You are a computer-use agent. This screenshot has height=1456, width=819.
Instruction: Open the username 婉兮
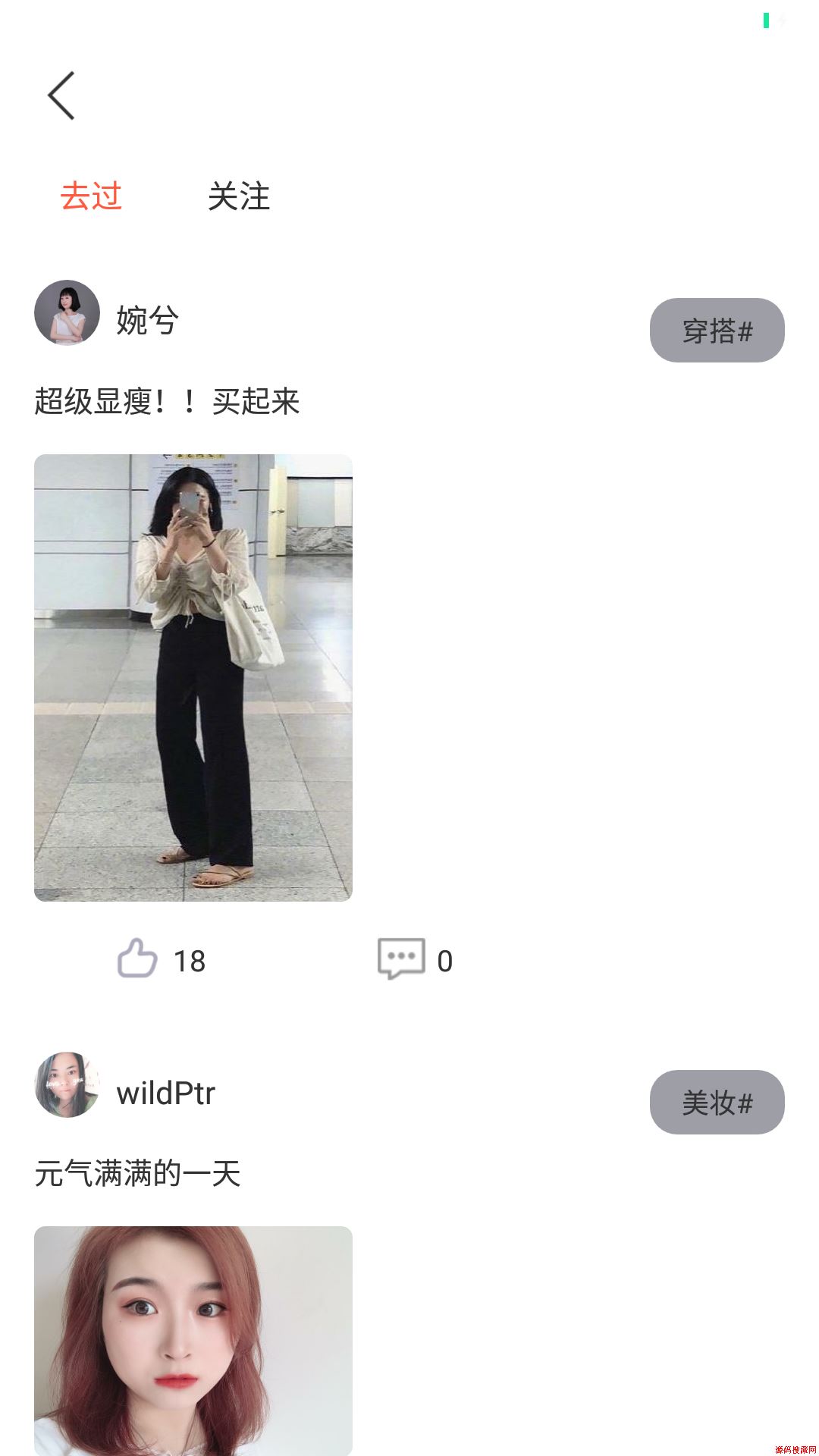[146, 321]
